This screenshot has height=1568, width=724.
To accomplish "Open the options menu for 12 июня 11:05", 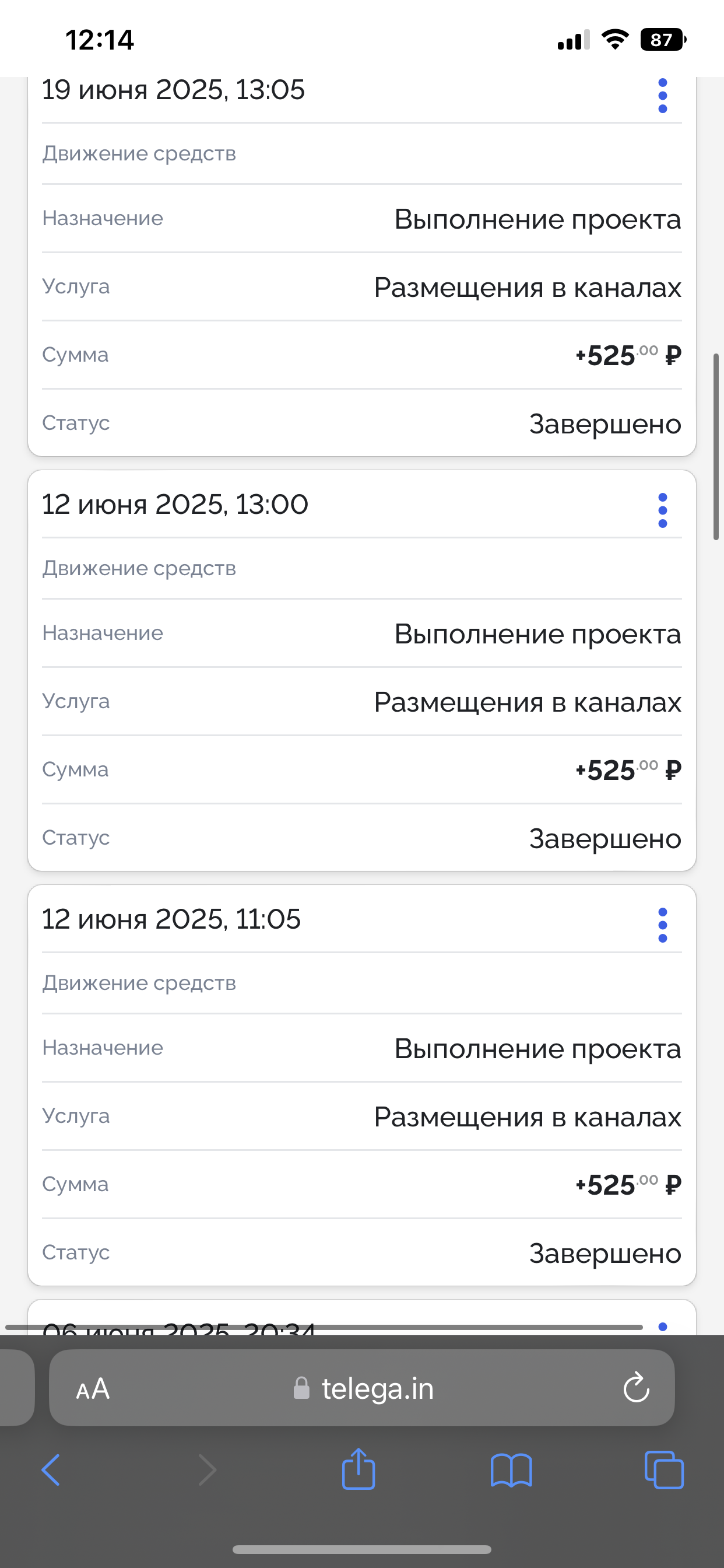I will pyautogui.click(x=663, y=925).
